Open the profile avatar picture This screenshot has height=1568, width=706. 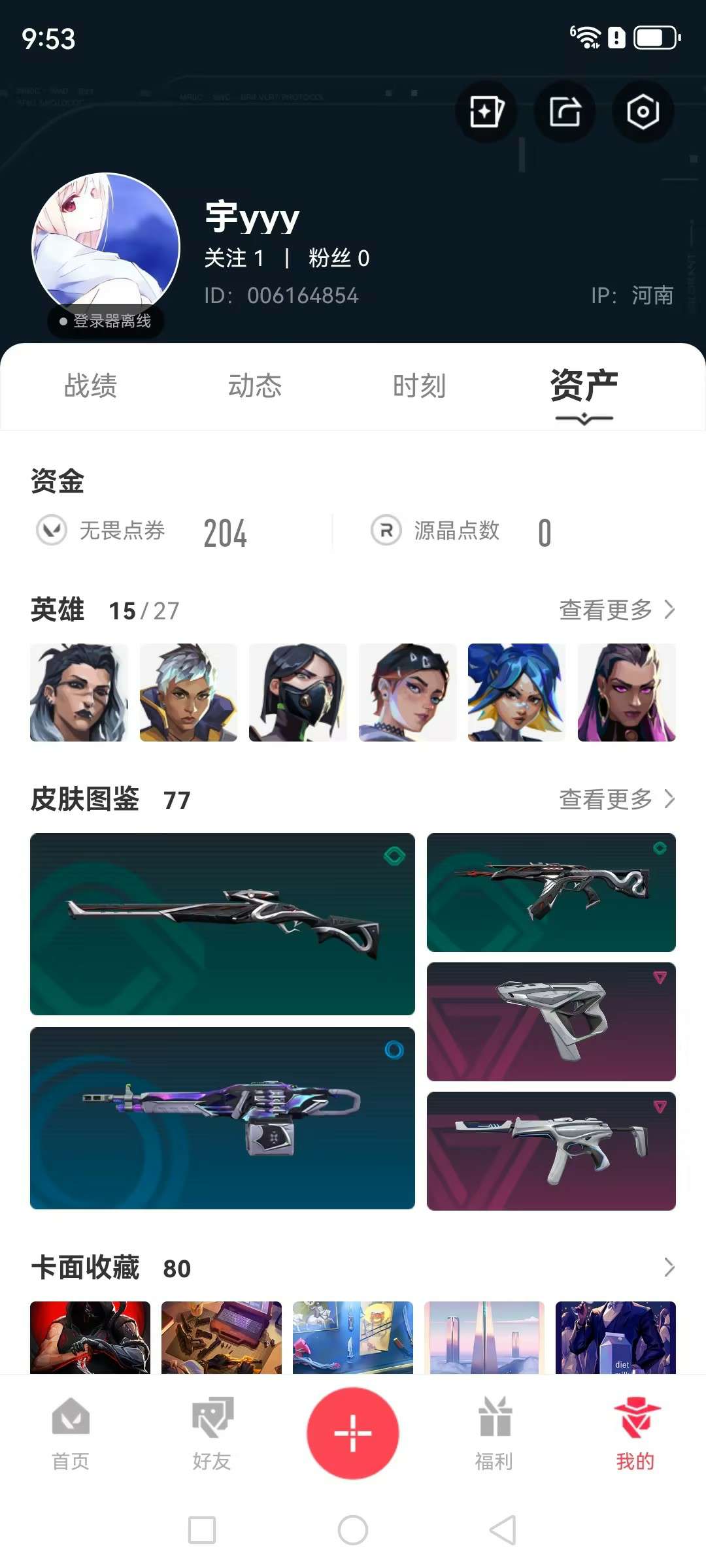(x=106, y=246)
